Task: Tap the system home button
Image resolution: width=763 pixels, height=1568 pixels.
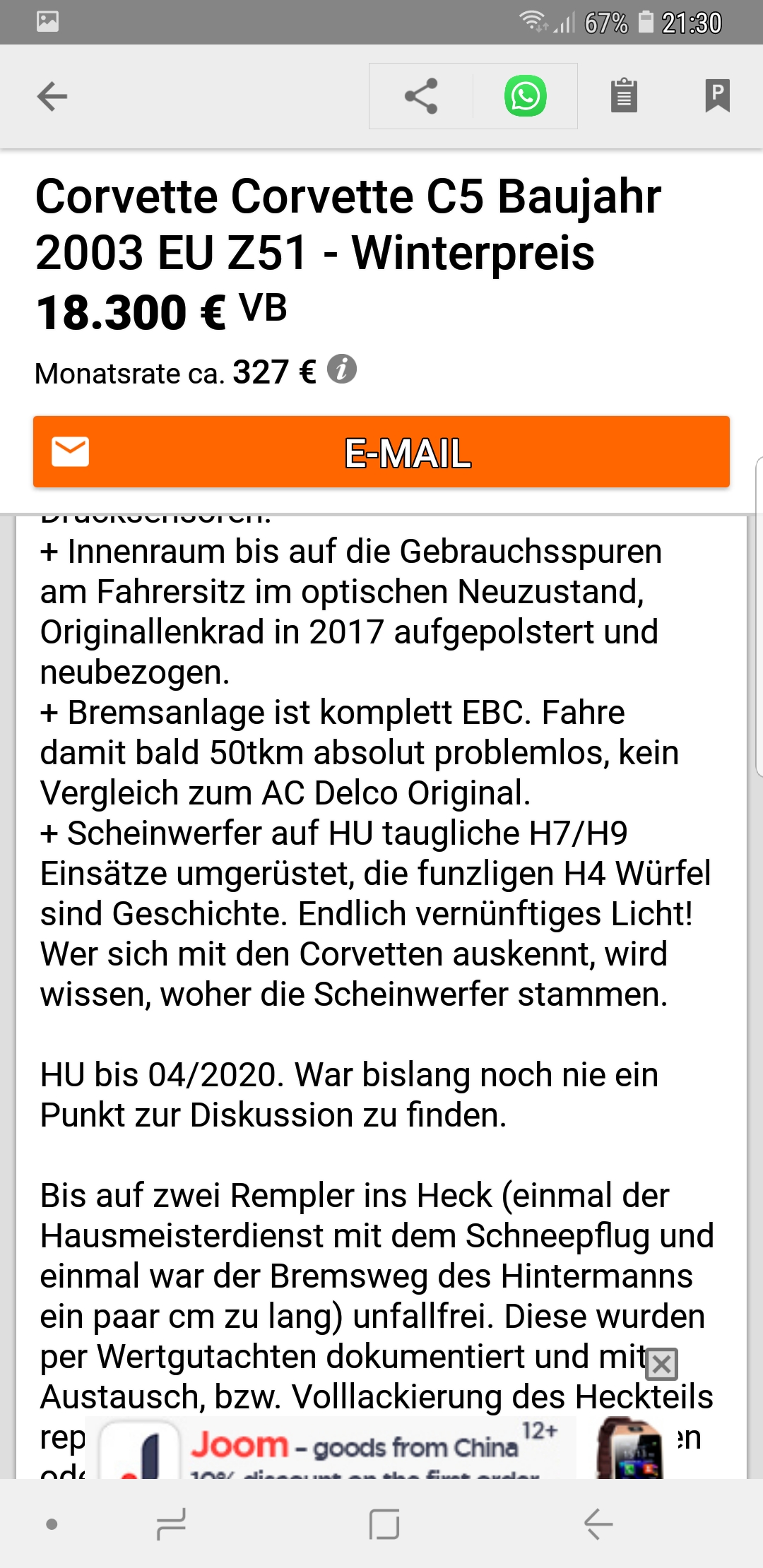Action: click(384, 1524)
